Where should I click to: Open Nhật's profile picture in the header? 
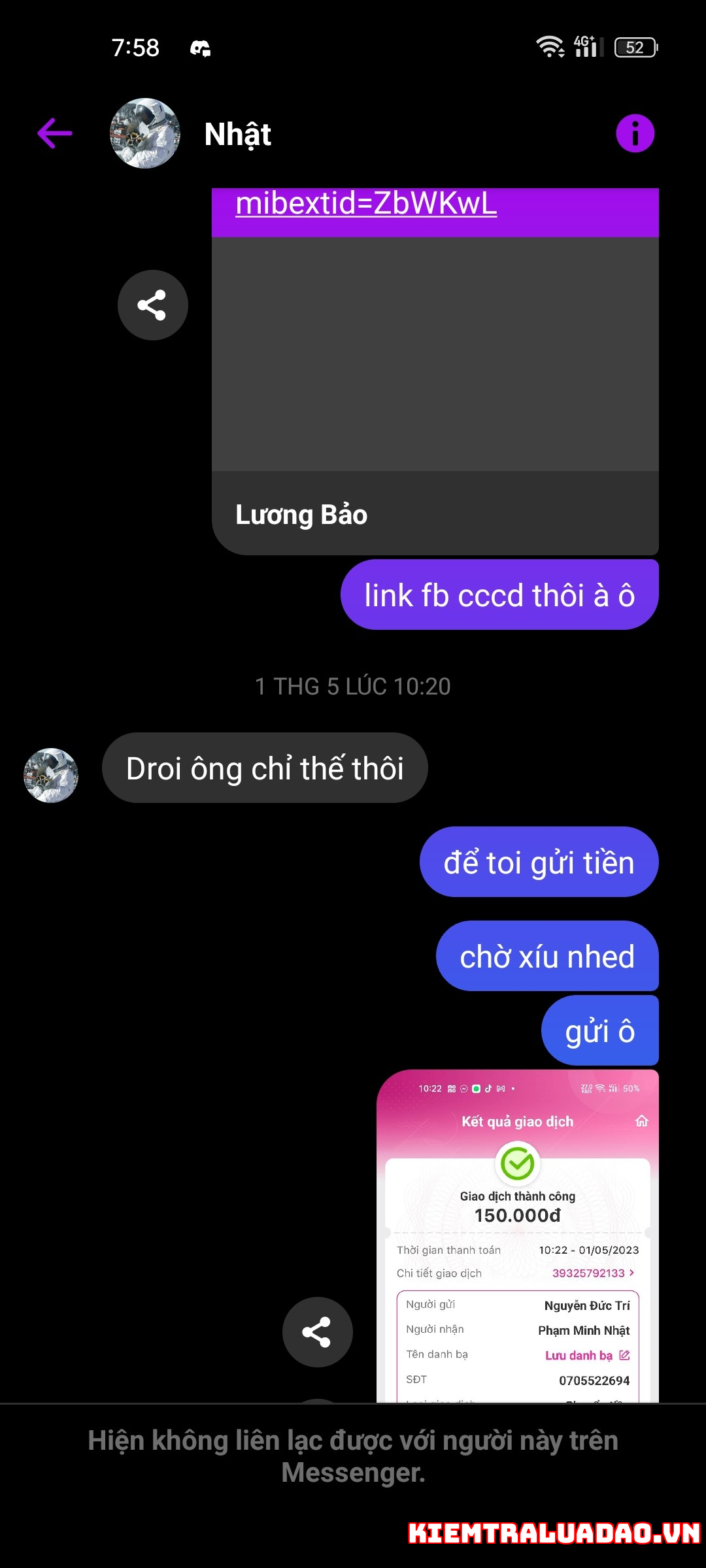coord(145,133)
